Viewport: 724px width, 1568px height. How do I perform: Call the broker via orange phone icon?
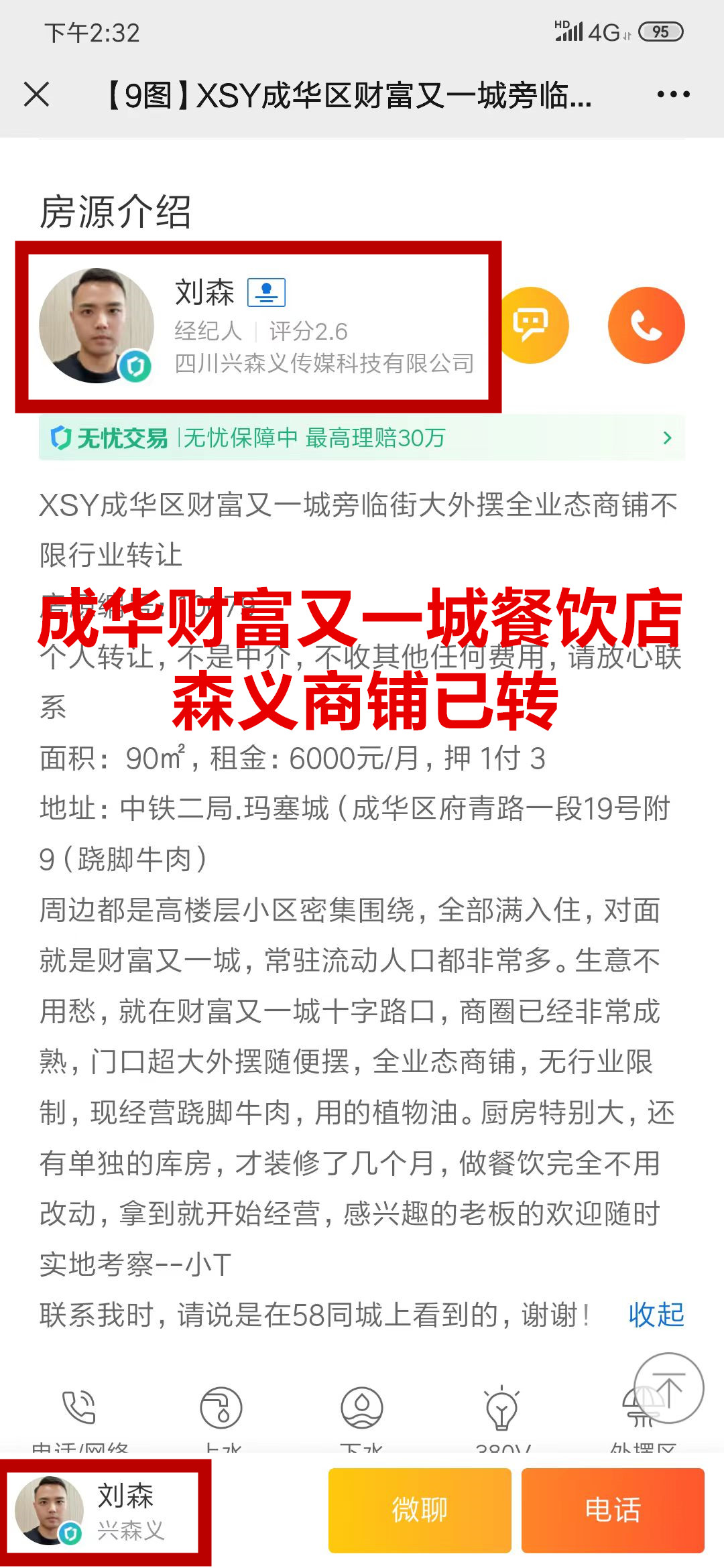click(x=646, y=326)
